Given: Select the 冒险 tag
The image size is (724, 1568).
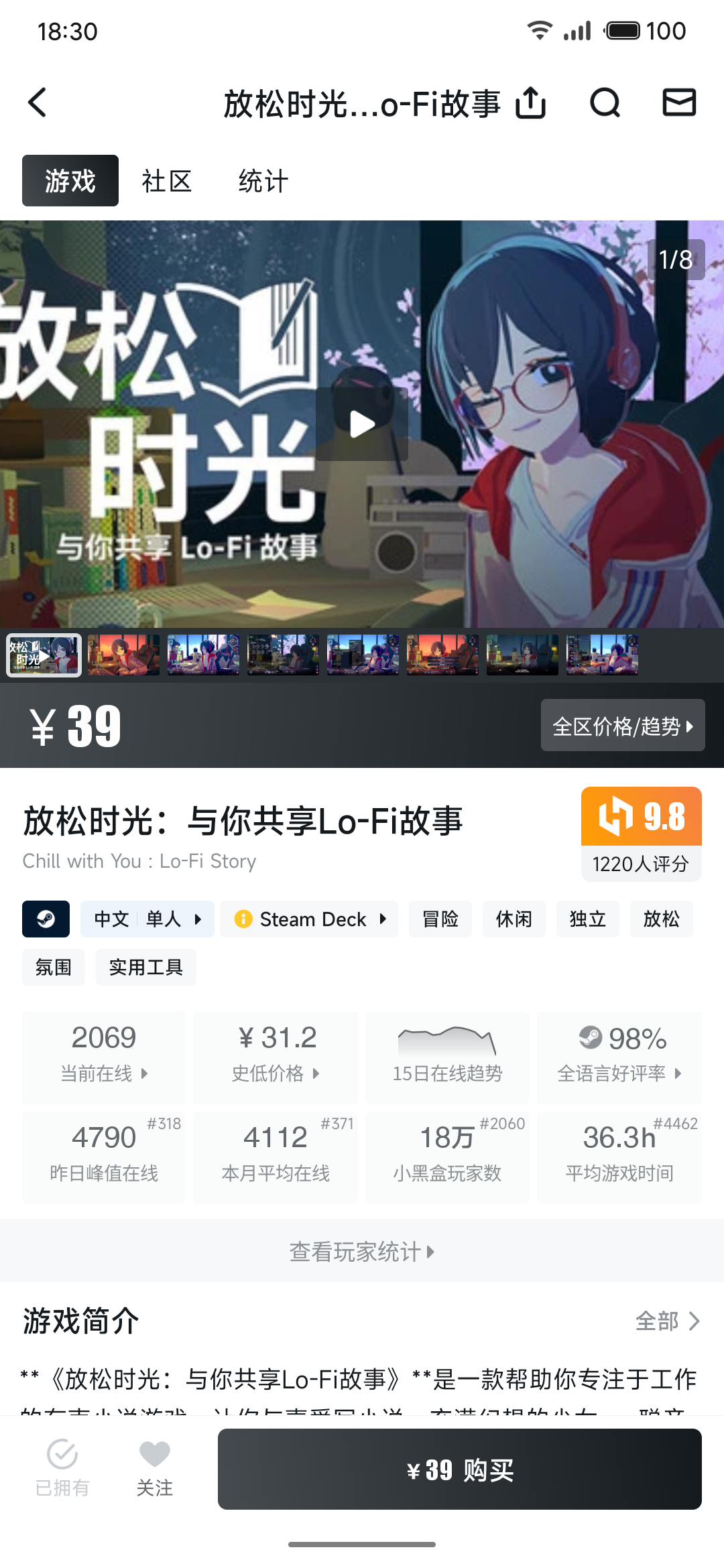Looking at the screenshot, I should pyautogui.click(x=440, y=919).
